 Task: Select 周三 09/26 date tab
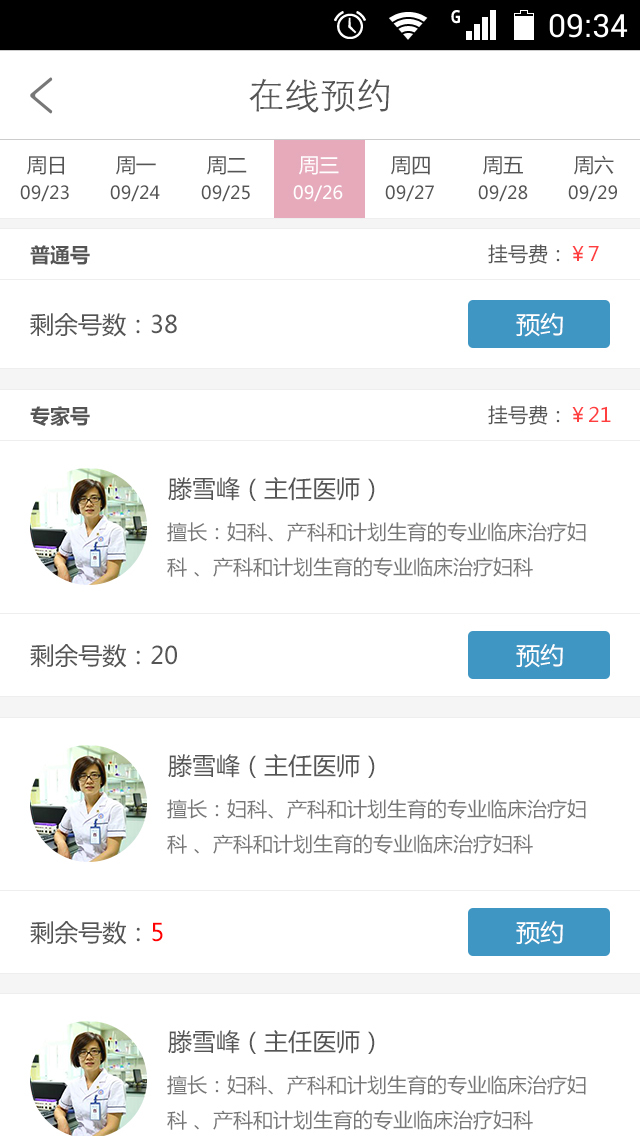[319, 179]
